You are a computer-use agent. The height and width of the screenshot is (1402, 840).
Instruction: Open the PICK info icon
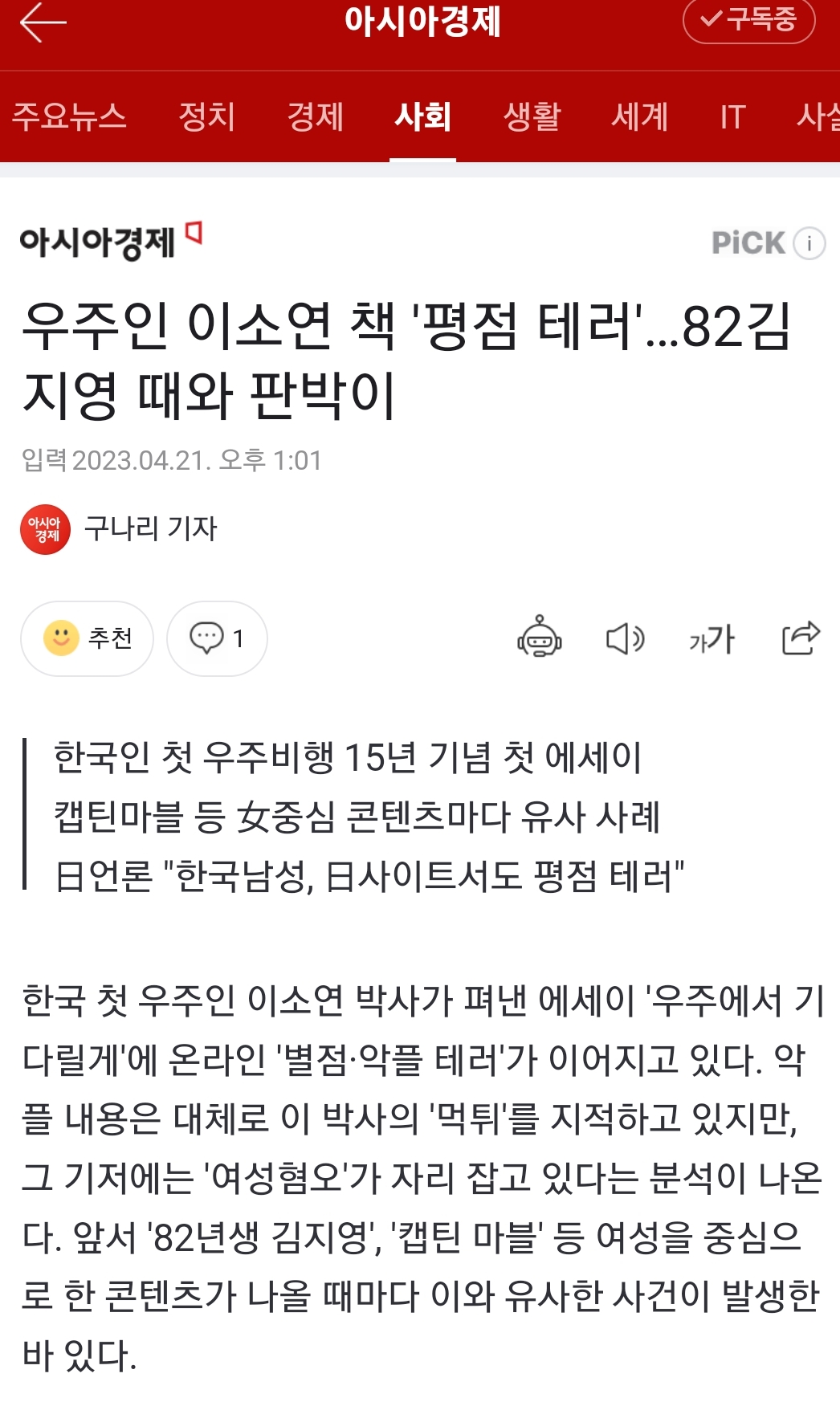[x=809, y=242]
